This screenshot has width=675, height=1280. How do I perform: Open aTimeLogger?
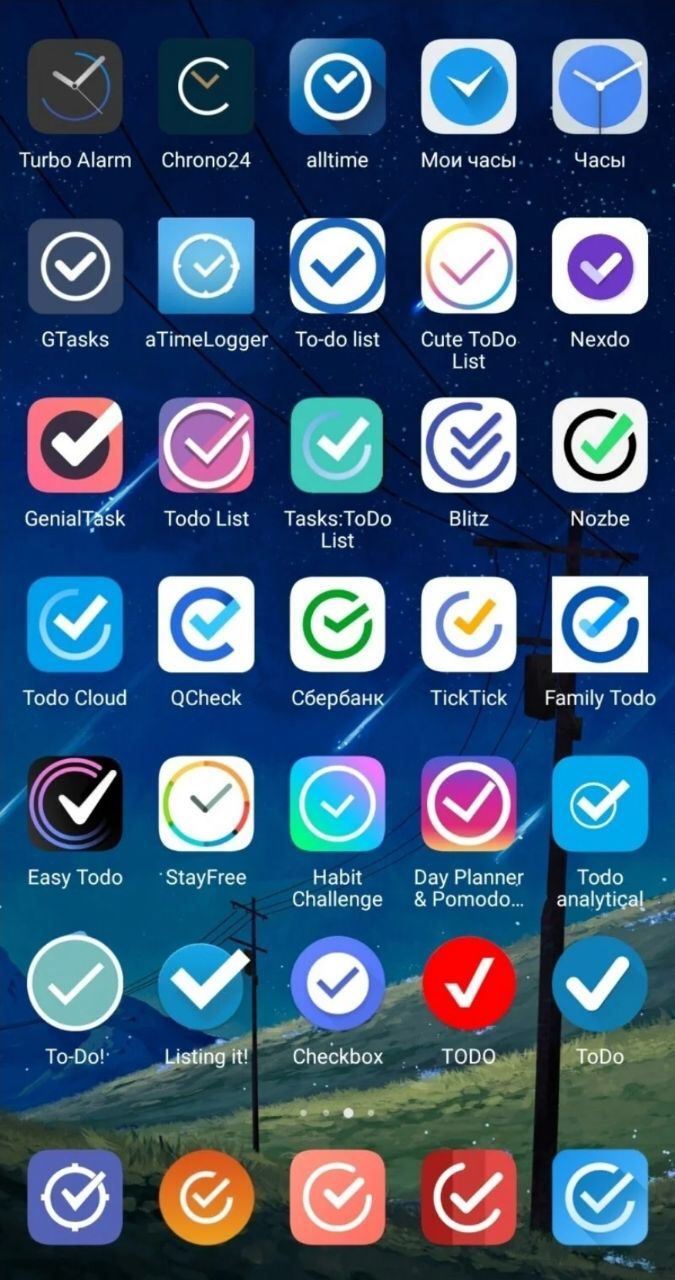pos(206,266)
